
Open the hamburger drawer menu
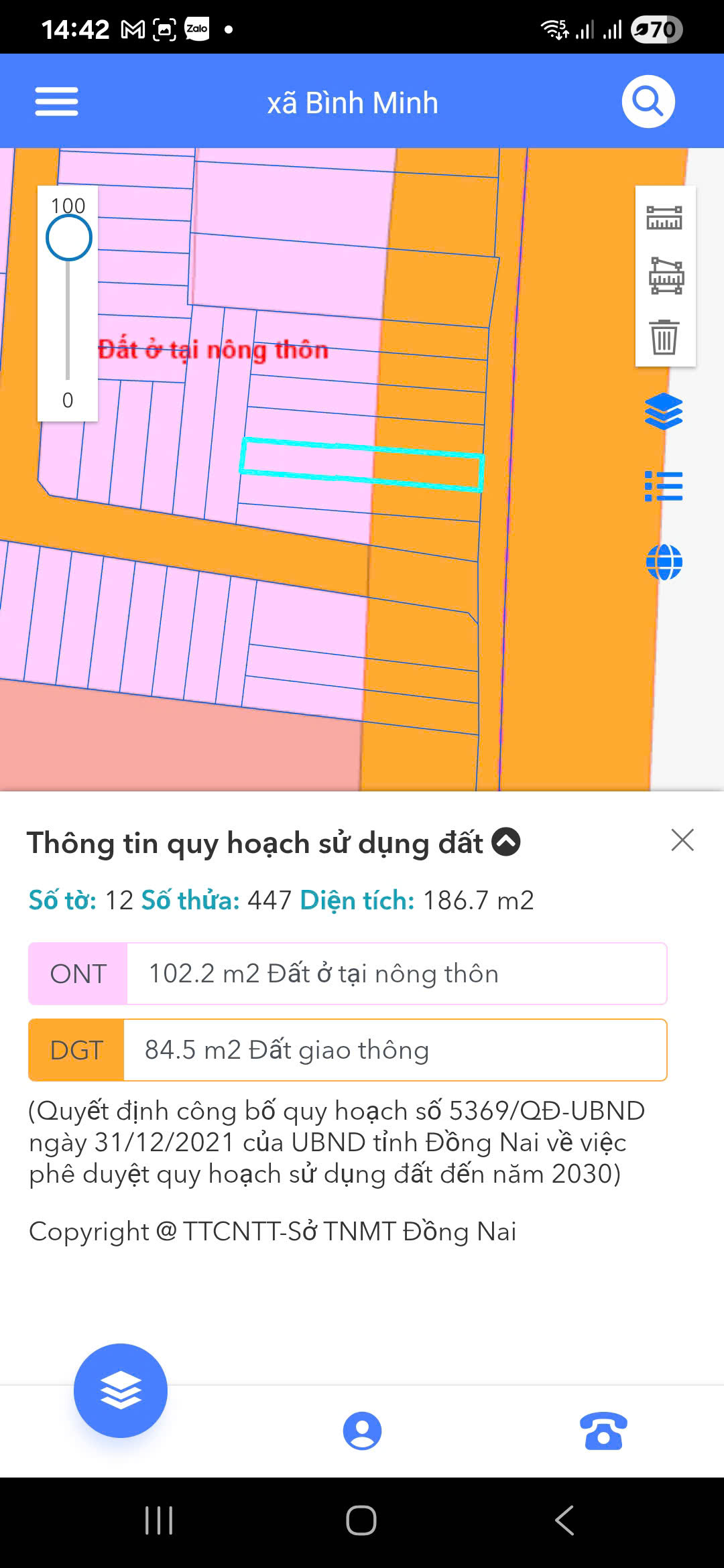click(x=56, y=102)
